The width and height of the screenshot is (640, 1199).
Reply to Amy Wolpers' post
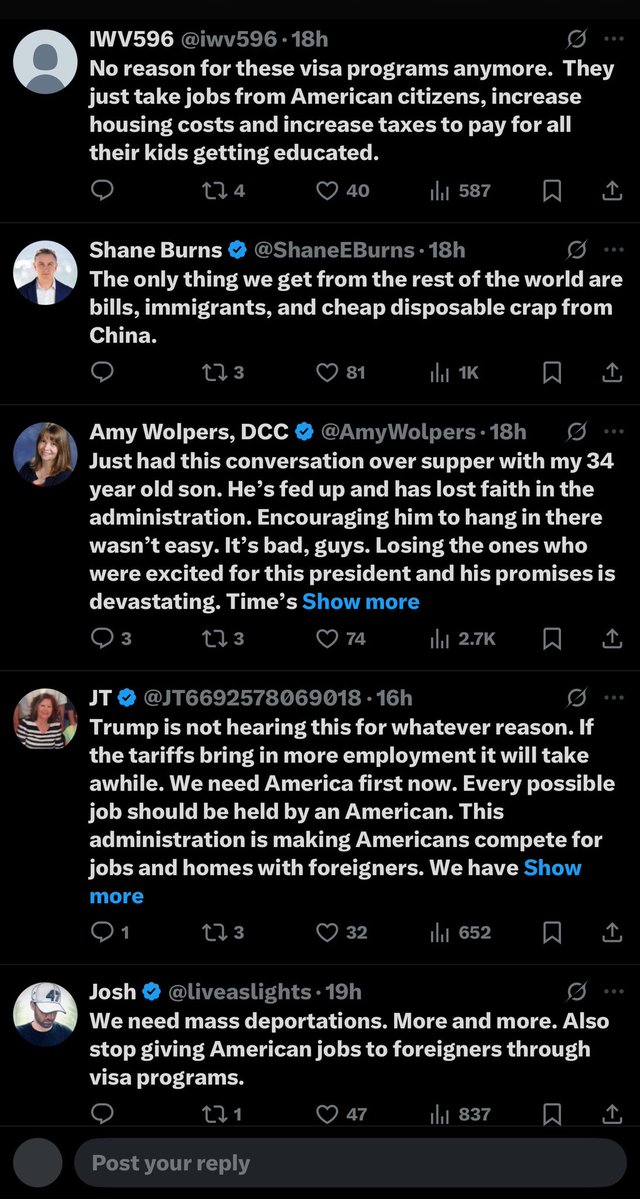pos(102,638)
